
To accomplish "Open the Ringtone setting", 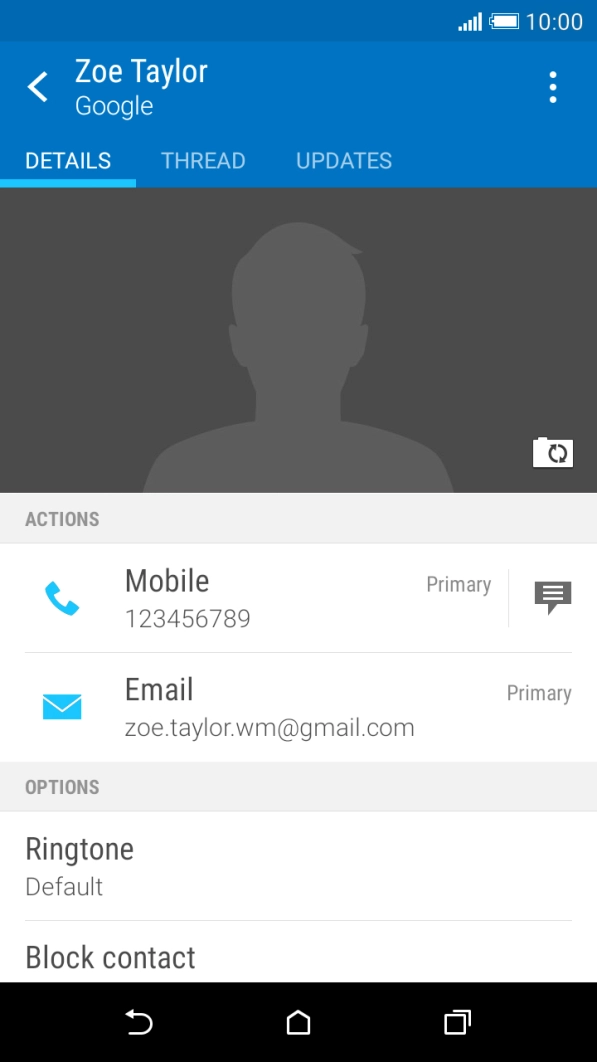I will coord(298,866).
